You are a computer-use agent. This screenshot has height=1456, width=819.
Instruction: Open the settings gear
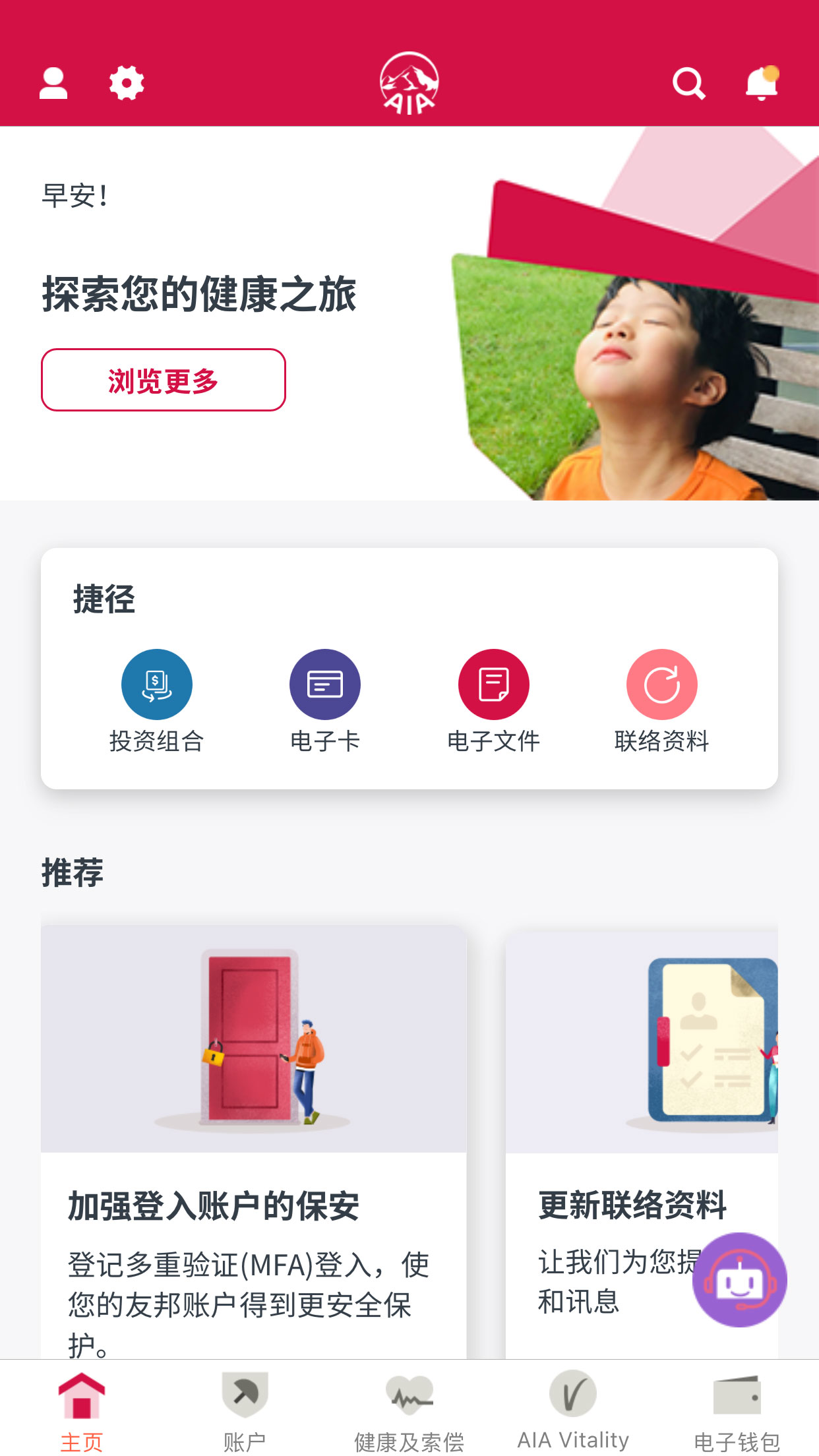[127, 84]
